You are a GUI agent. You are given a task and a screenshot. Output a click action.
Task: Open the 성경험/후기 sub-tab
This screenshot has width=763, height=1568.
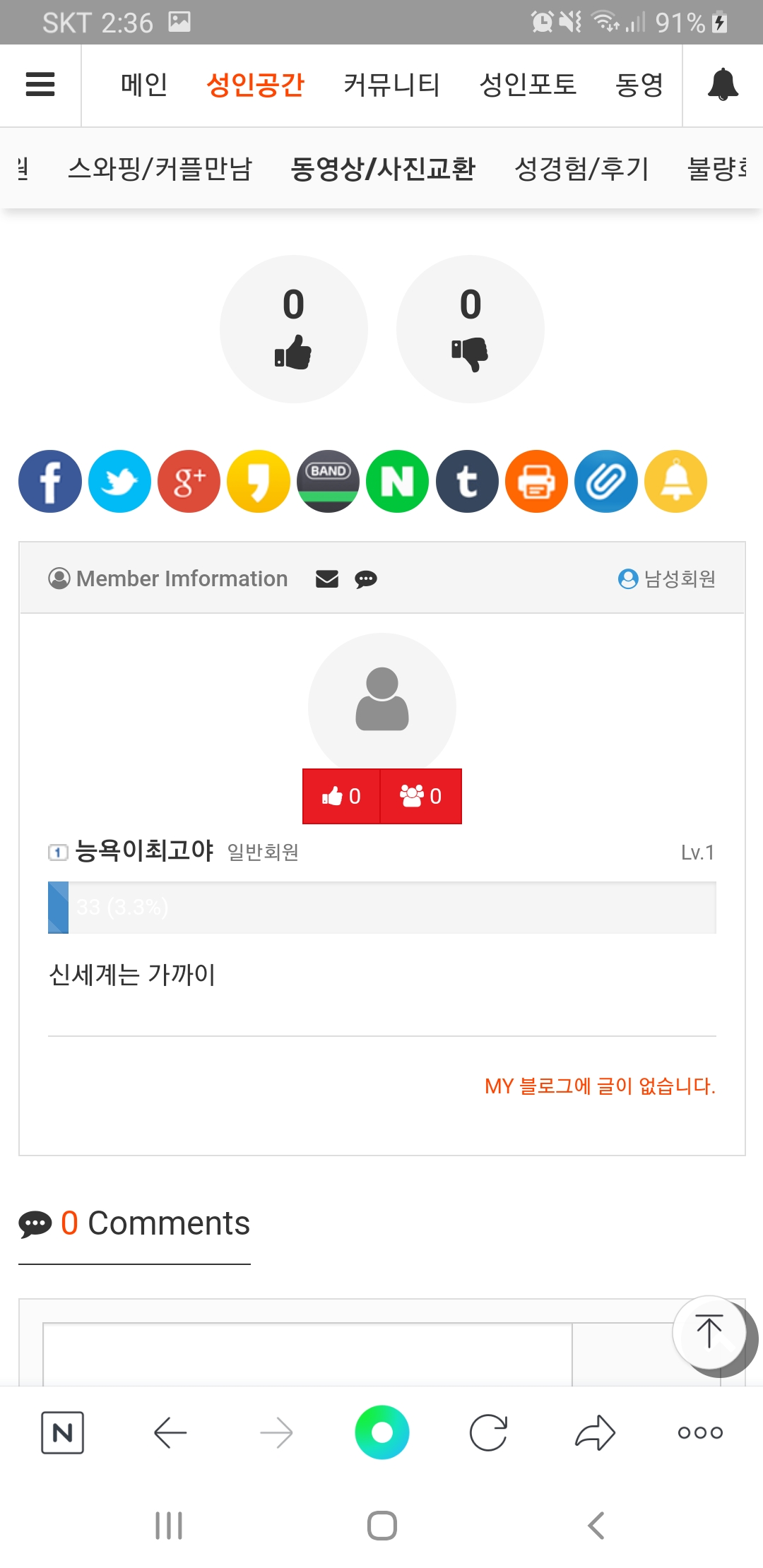(581, 169)
